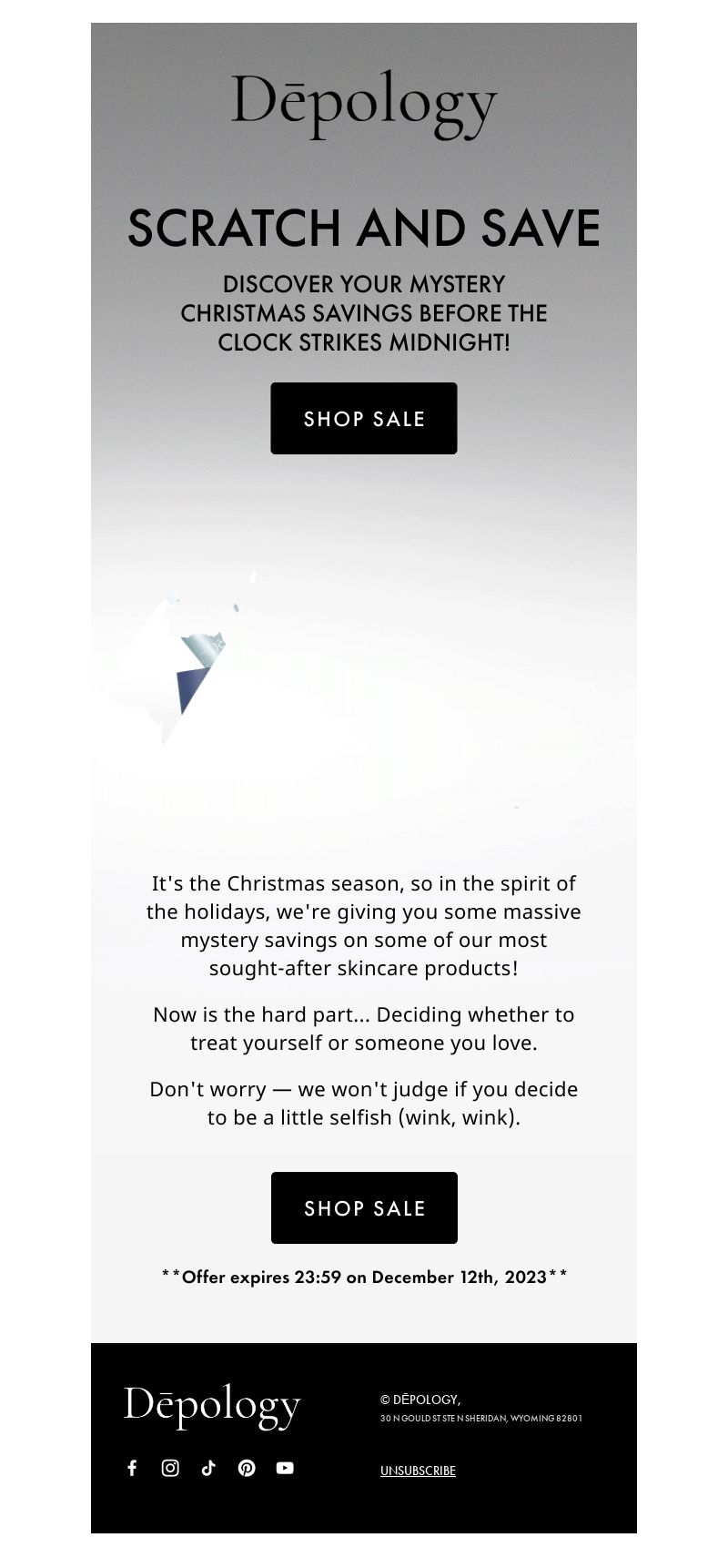Screen dimensions: 728x1568
Task: Open Depology's Pinterest page
Action: (247, 1468)
